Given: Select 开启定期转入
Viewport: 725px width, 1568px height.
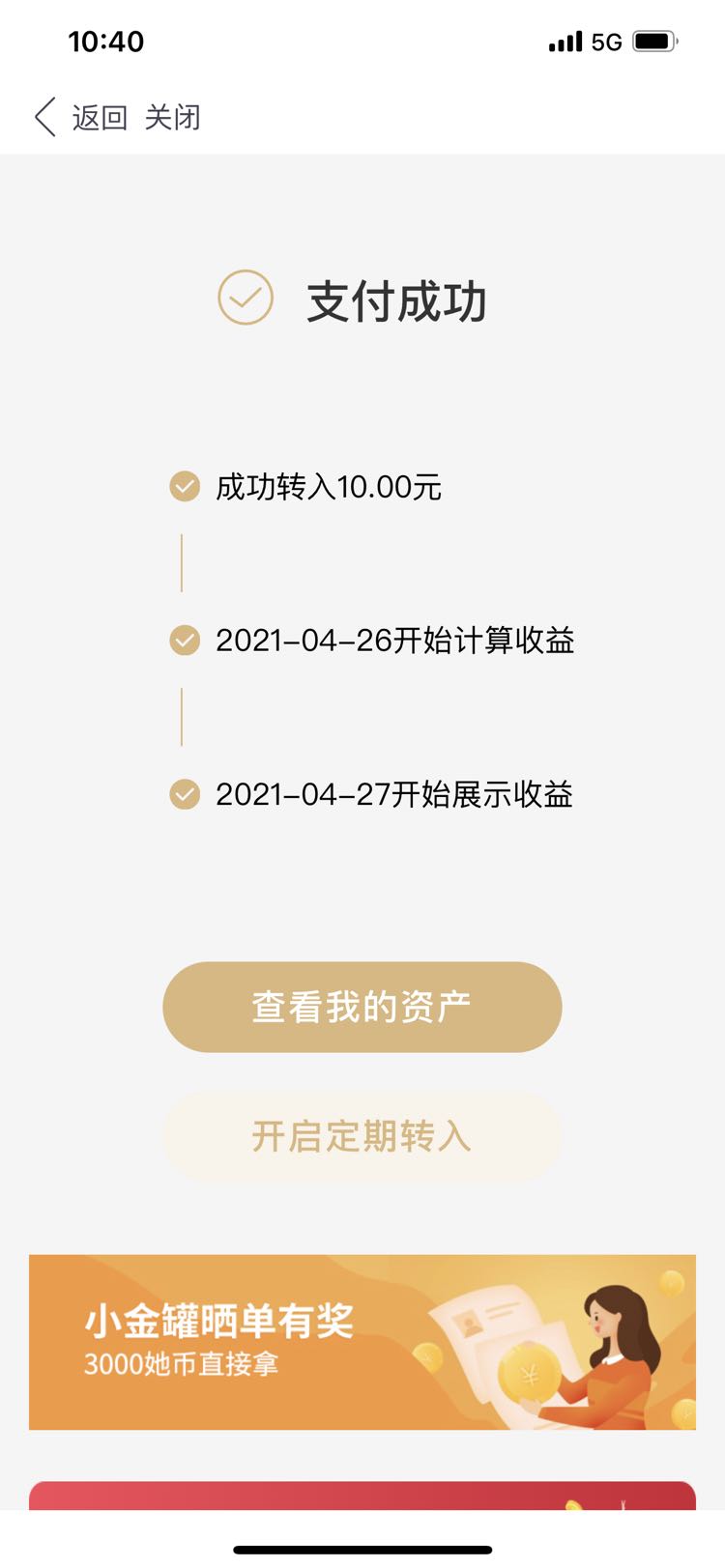Looking at the screenshot, I should [362, 1136].
